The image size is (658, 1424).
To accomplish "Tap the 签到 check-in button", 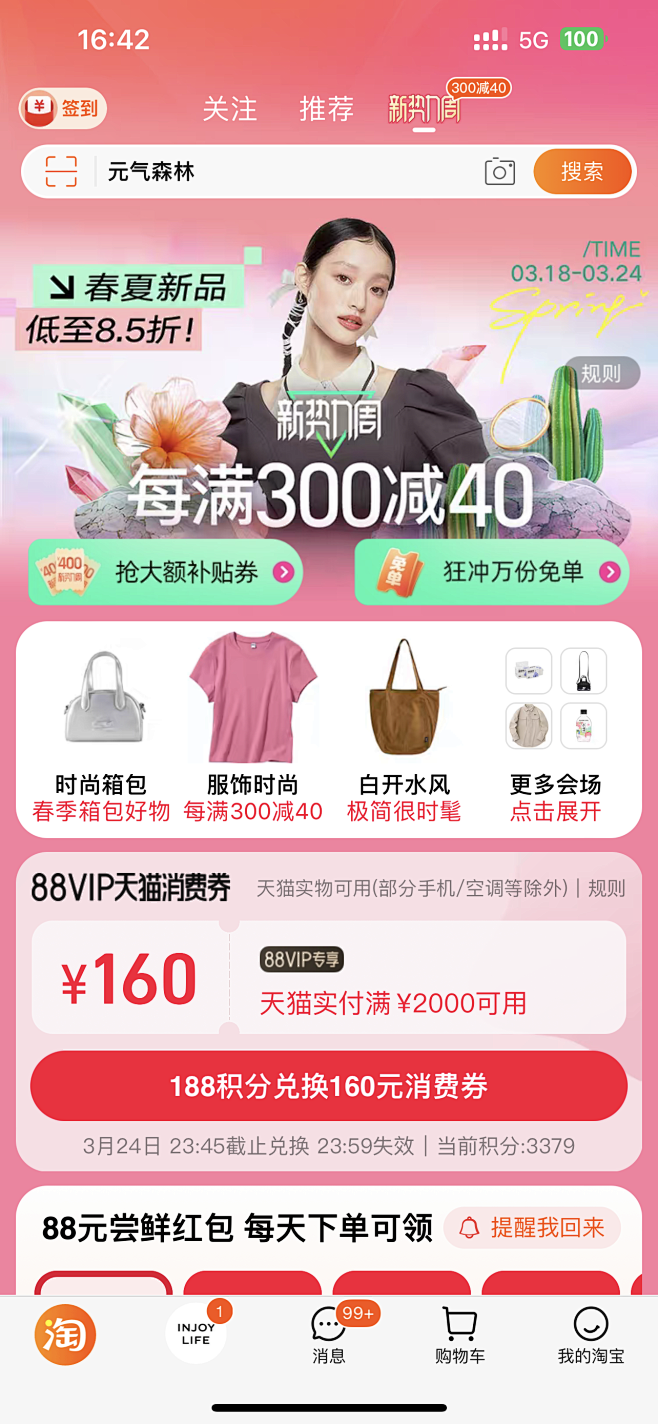I will [63, 109].
